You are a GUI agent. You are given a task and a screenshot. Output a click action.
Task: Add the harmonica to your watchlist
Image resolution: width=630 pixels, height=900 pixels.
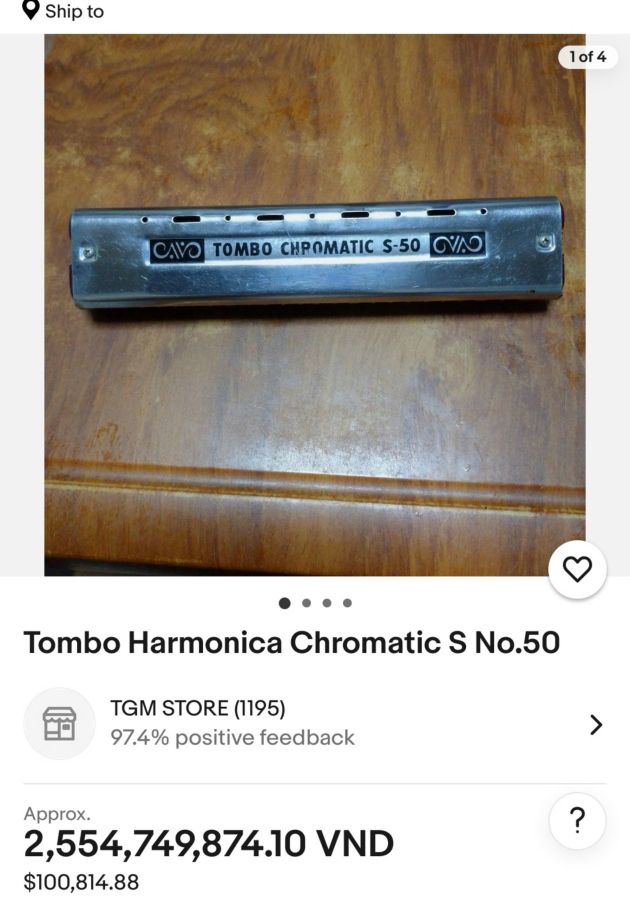coord(577,569)
